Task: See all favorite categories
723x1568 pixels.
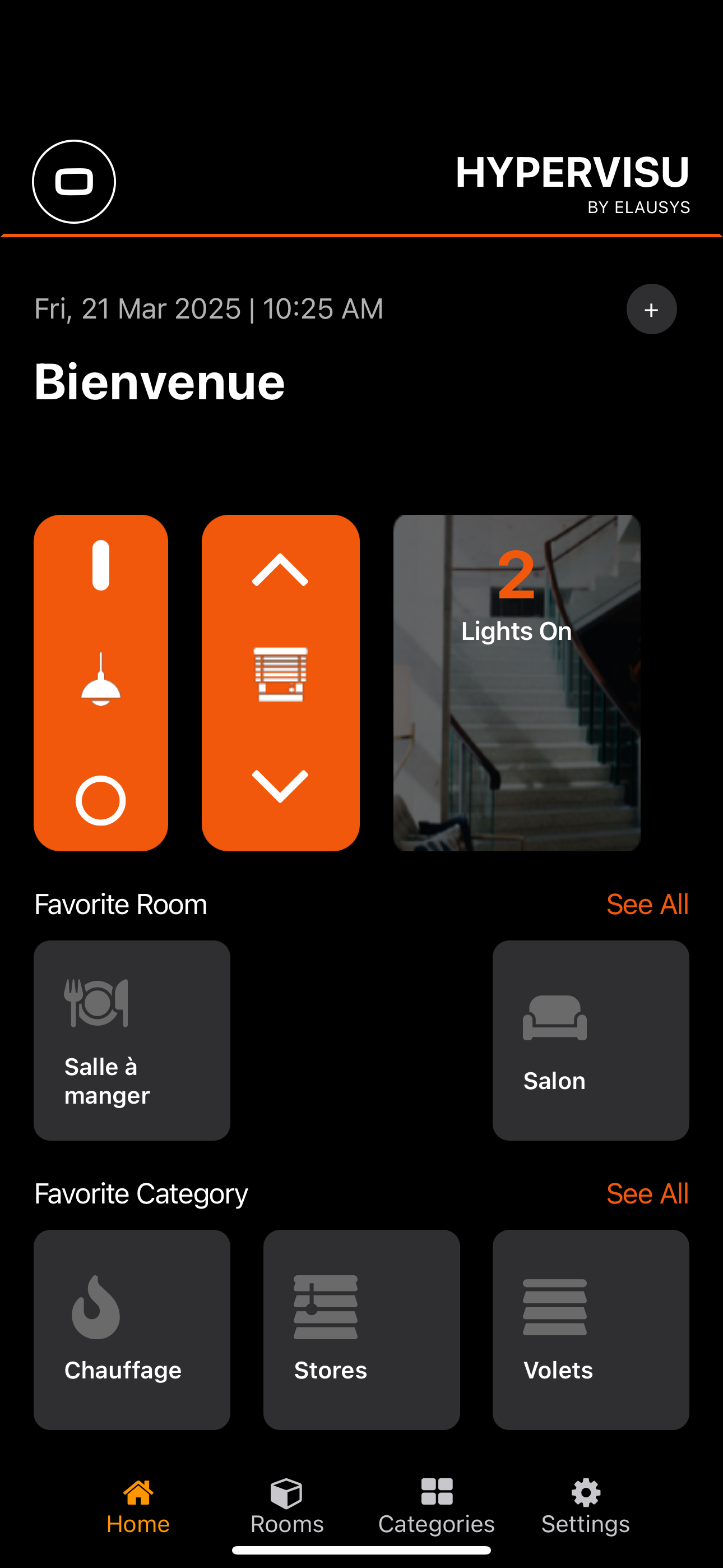Action: point(647,1193)
